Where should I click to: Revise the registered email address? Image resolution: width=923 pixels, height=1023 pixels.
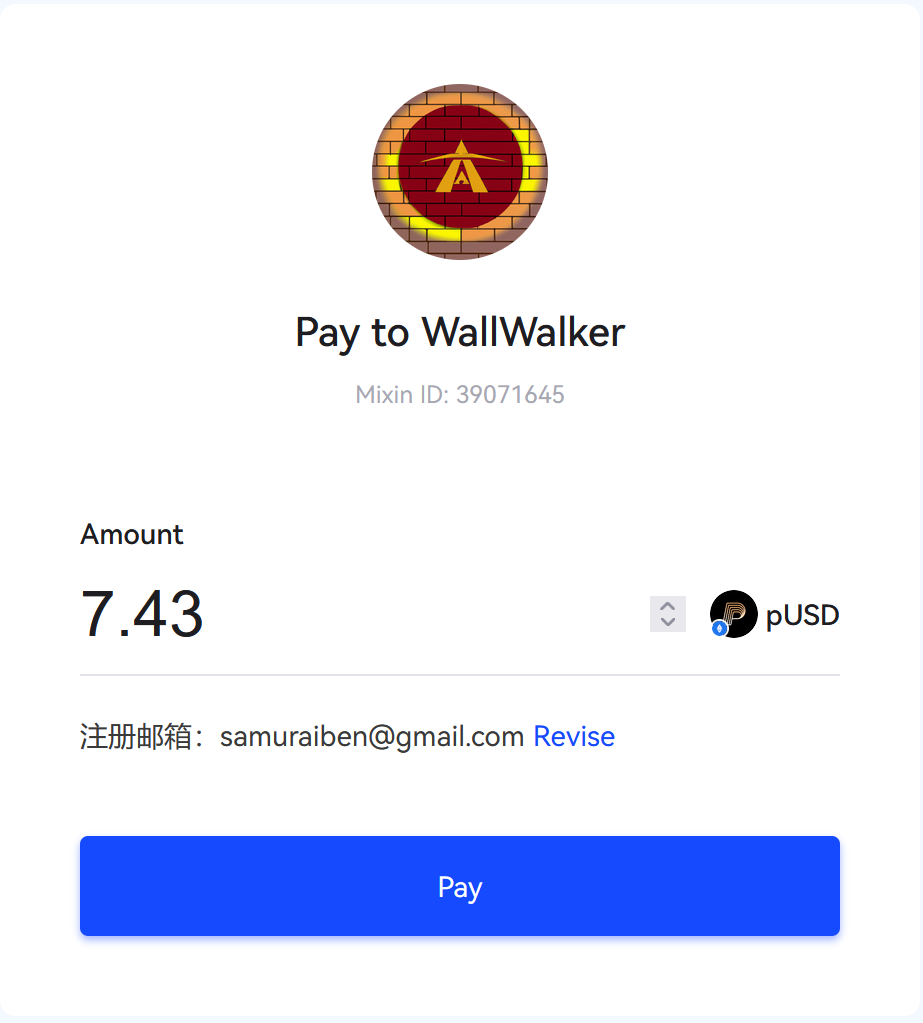coord(574,737)
